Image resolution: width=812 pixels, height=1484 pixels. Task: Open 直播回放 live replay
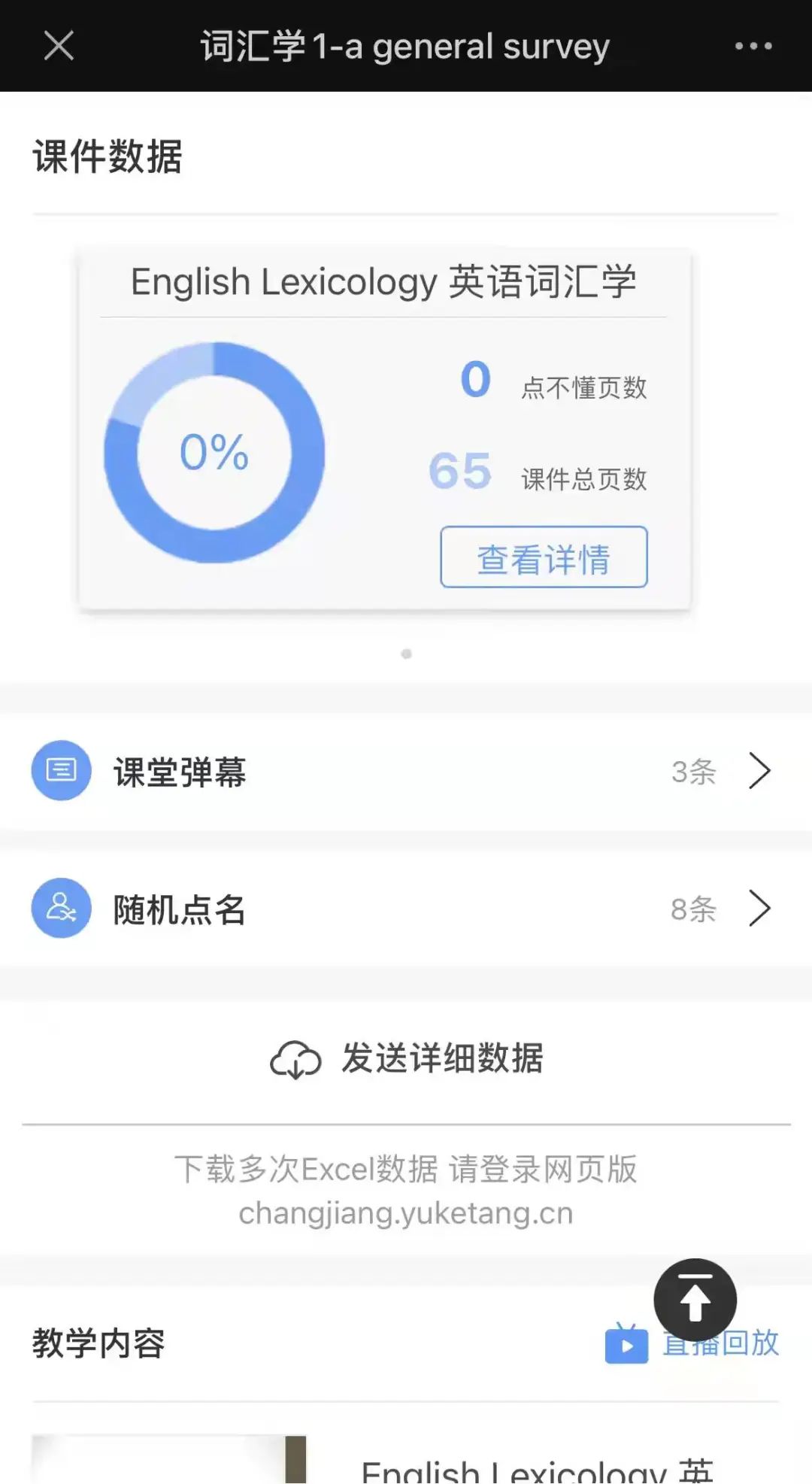(x=692, y=1343)
